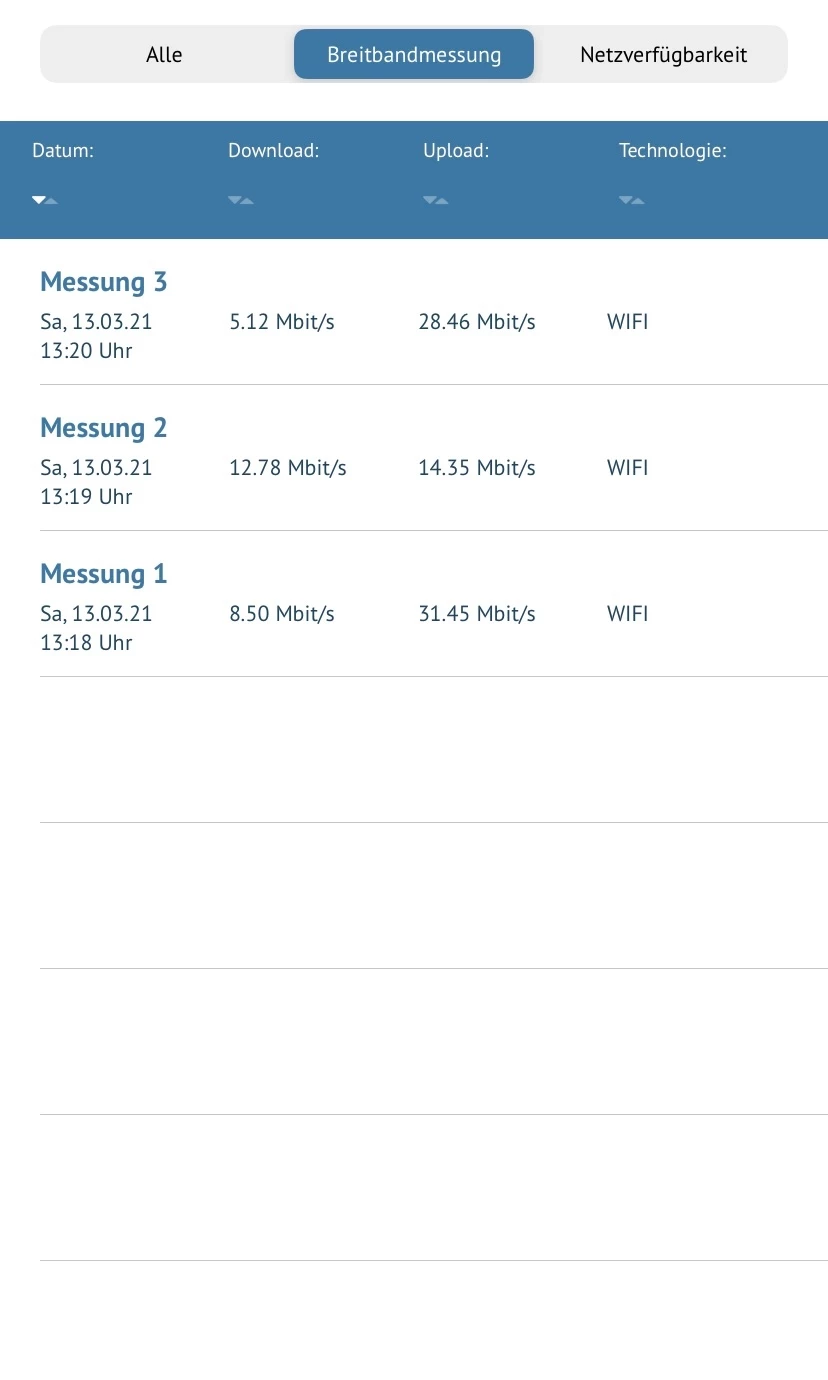Switch to the Alle tab

pos(164,54)
